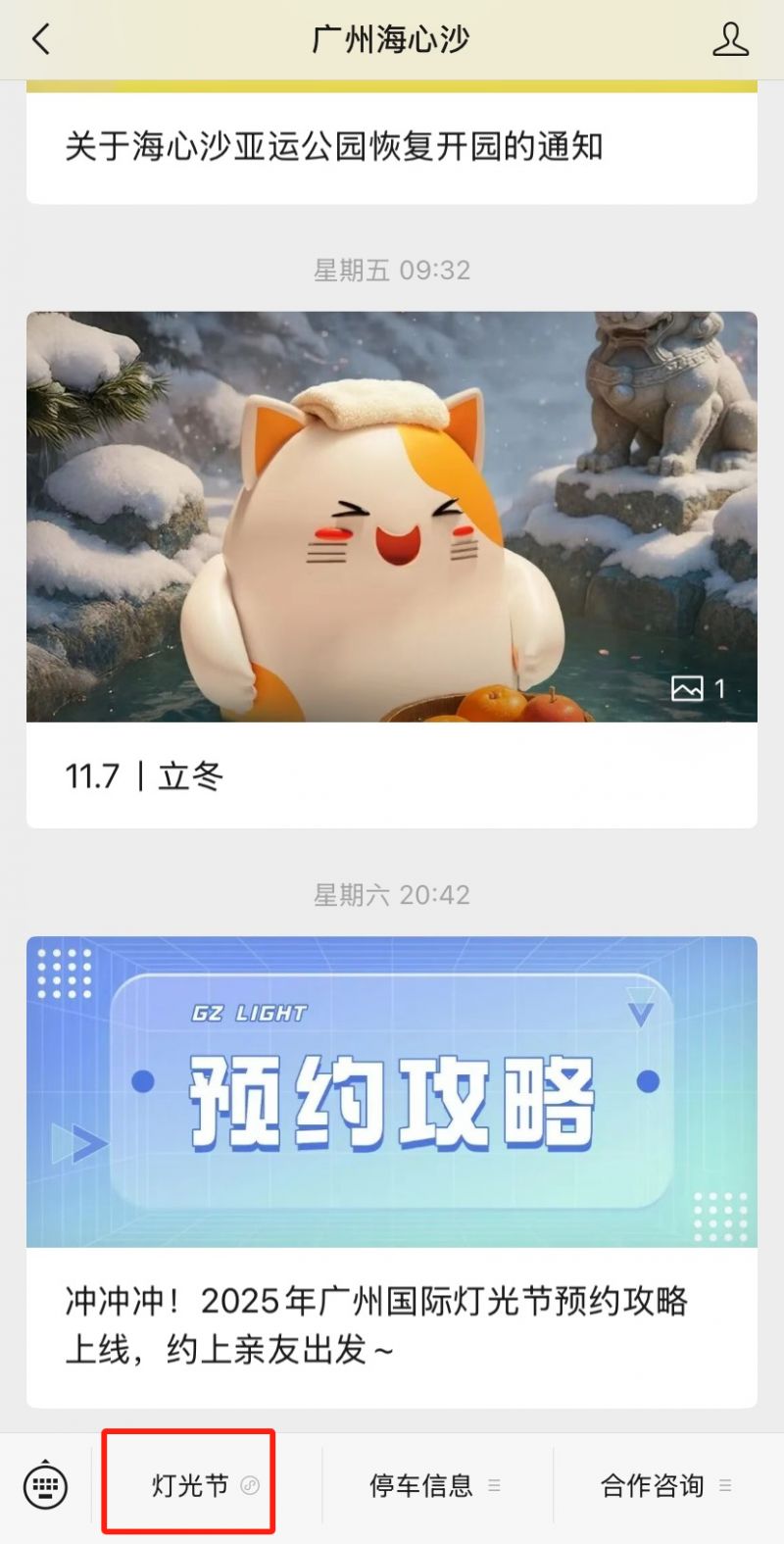Open the account profile via person icon

point(732,39)
